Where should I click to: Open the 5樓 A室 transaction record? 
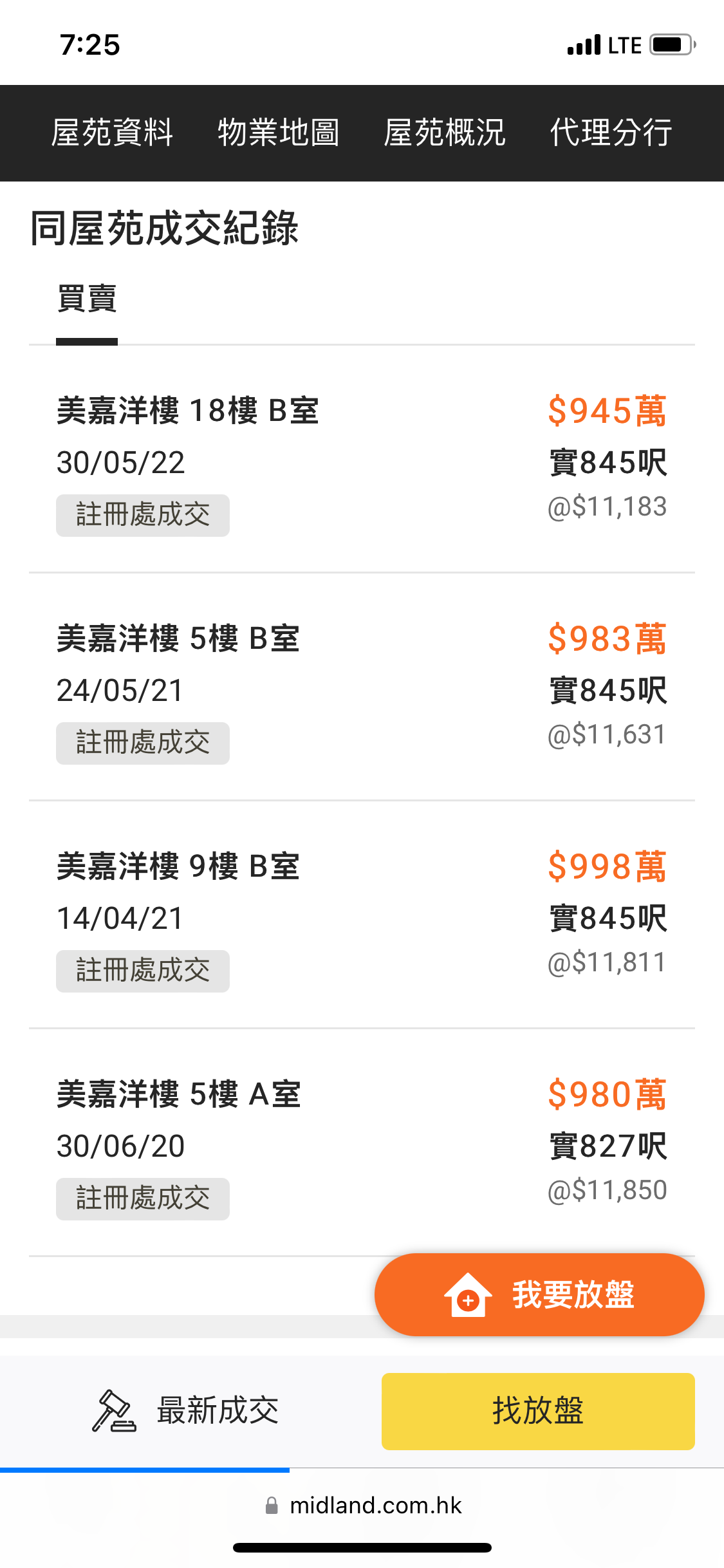(362, 1143)
